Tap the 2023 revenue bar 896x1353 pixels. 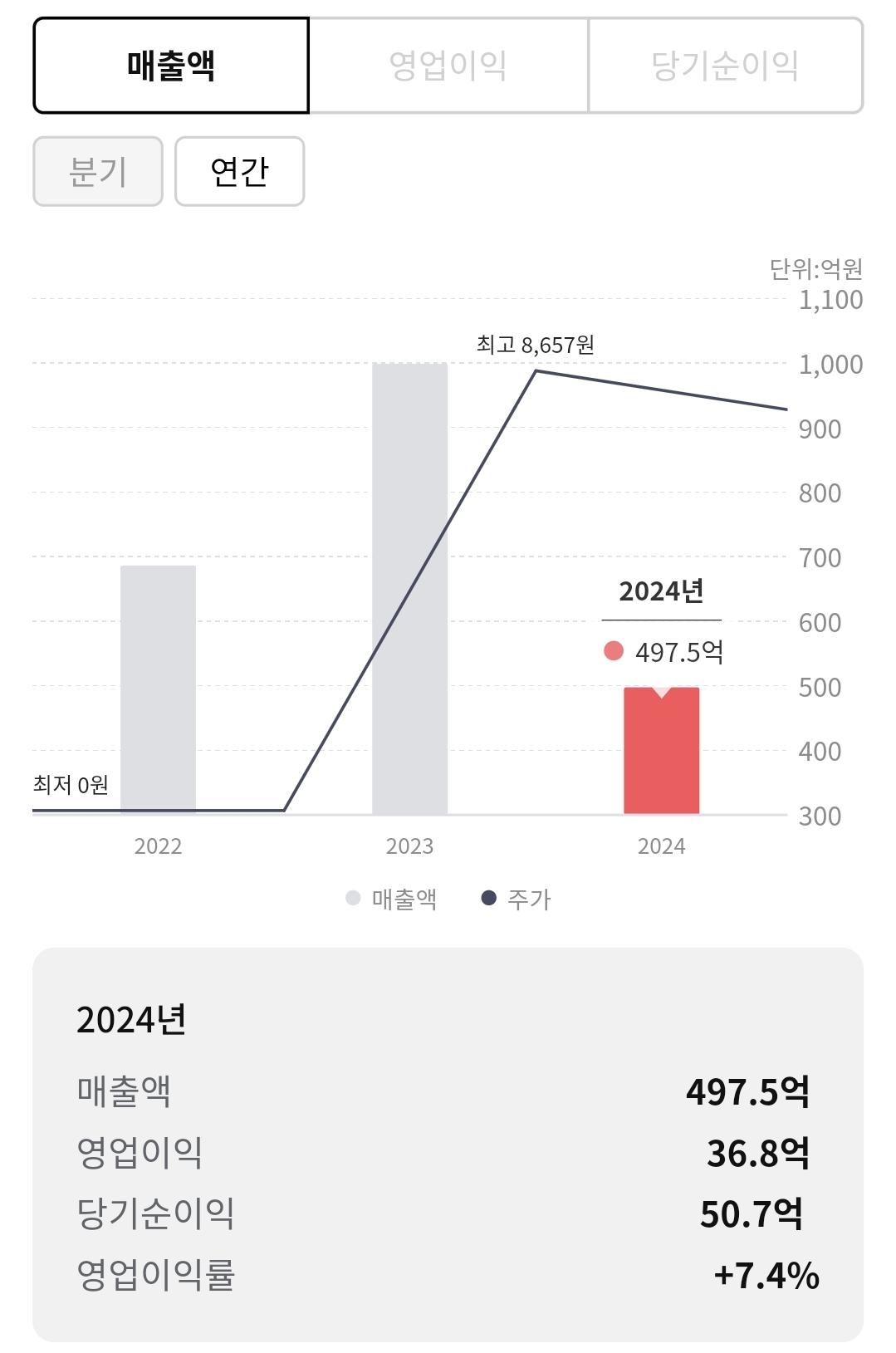click(409, 589)
